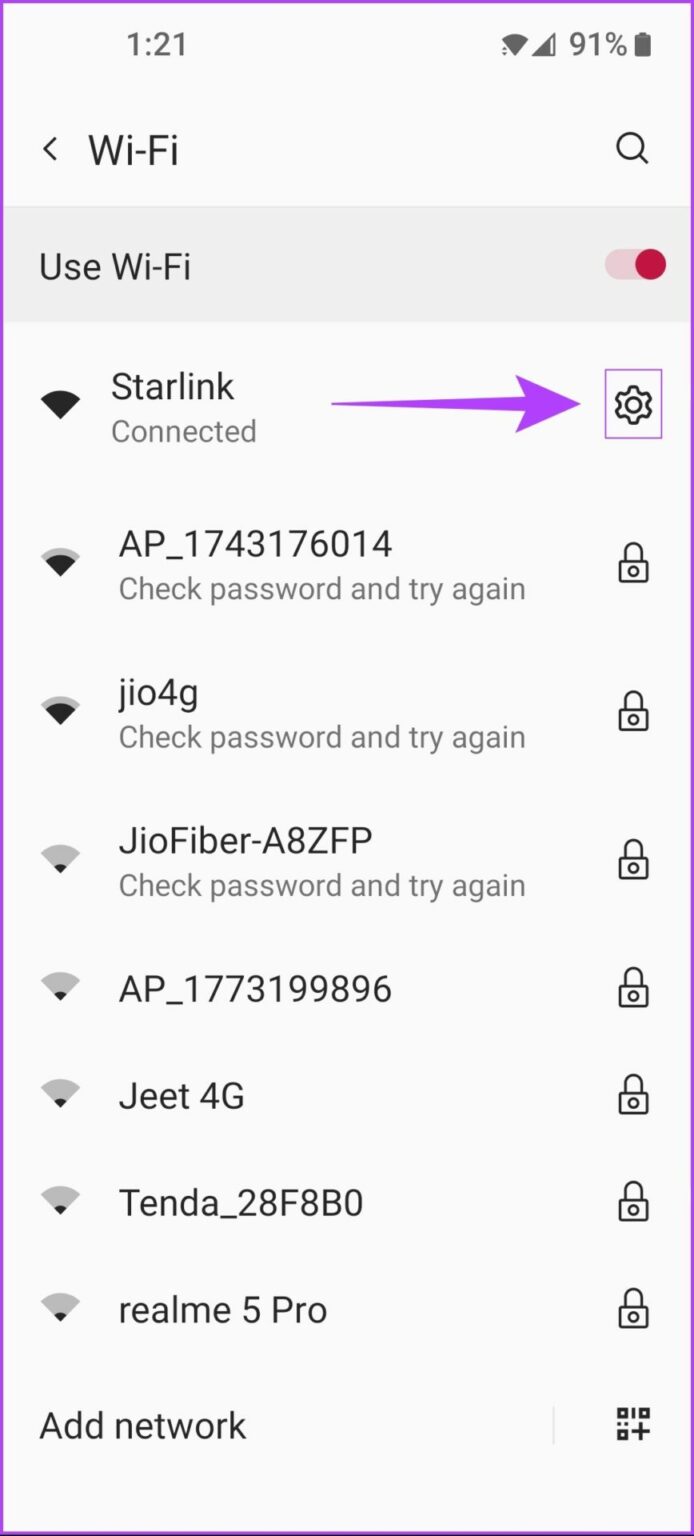Turn off the Use Wi-Fi switch
This screenshot has height=1536, width=694.
pyautogui.click(x=635, y=265)
